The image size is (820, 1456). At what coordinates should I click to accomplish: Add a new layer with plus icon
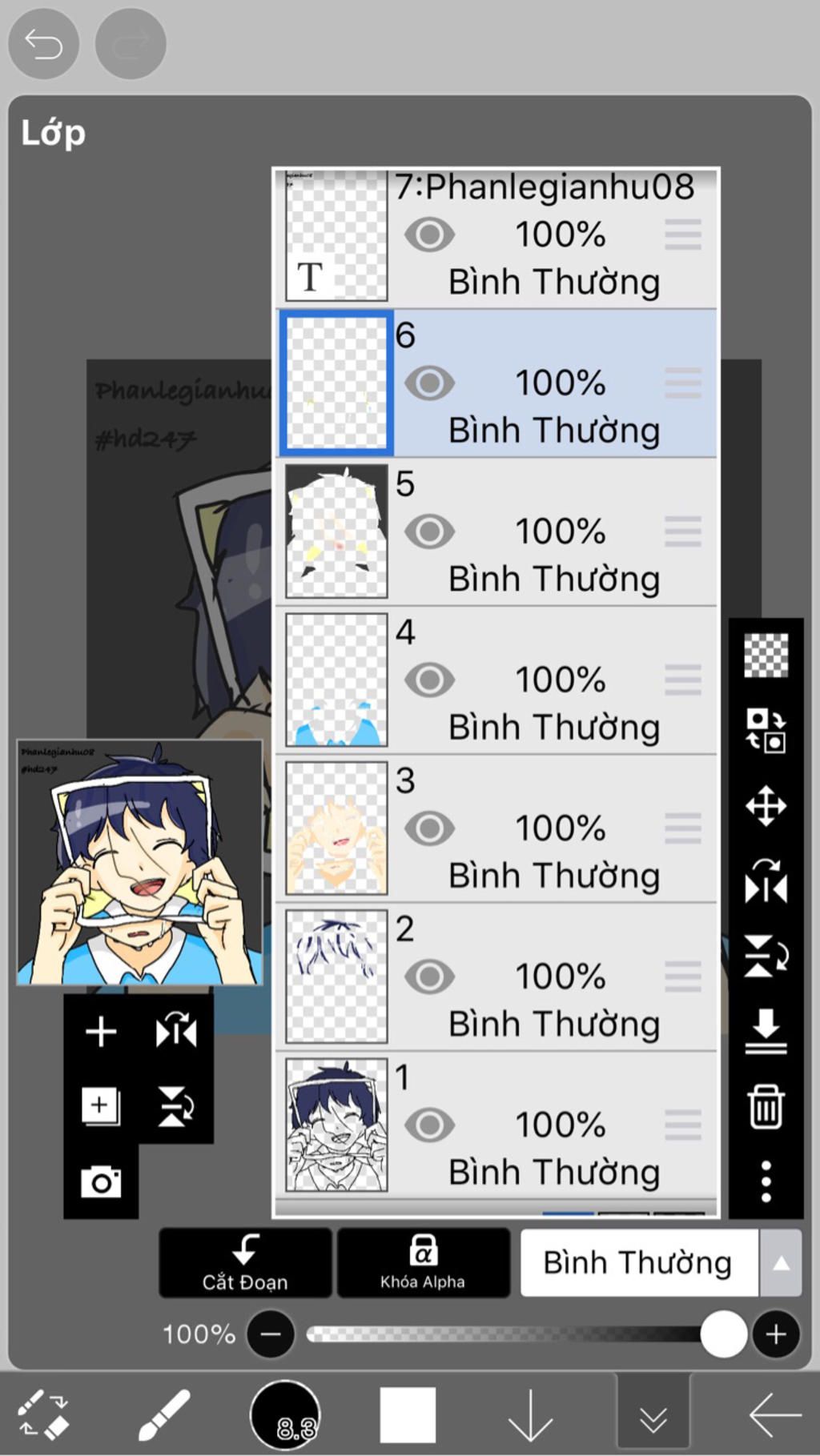[x=101, y=1032]
